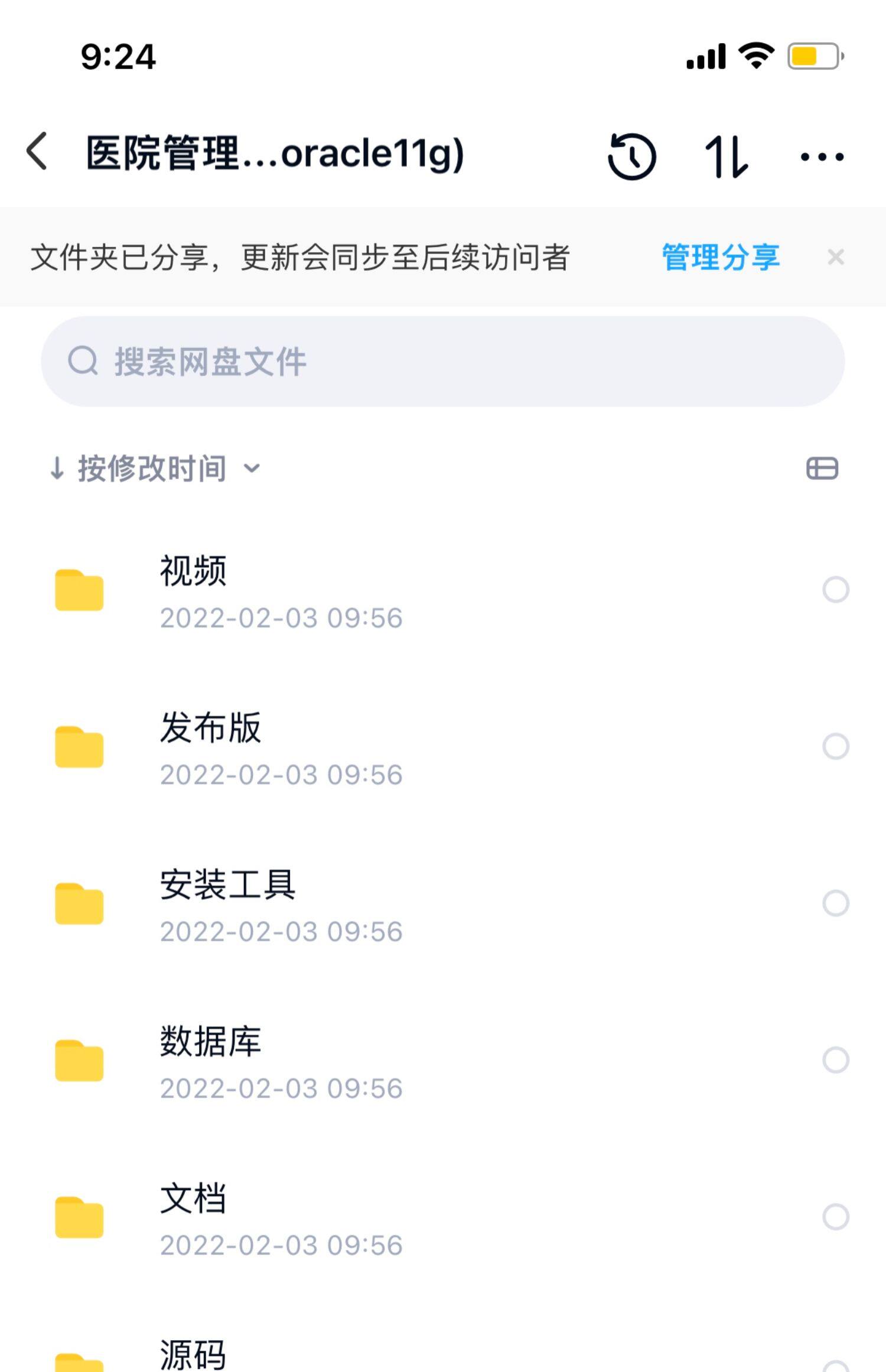Expand the 按修改时间 sort dropdown
The width and height of the screenshot is (886, 1372).
155,469
